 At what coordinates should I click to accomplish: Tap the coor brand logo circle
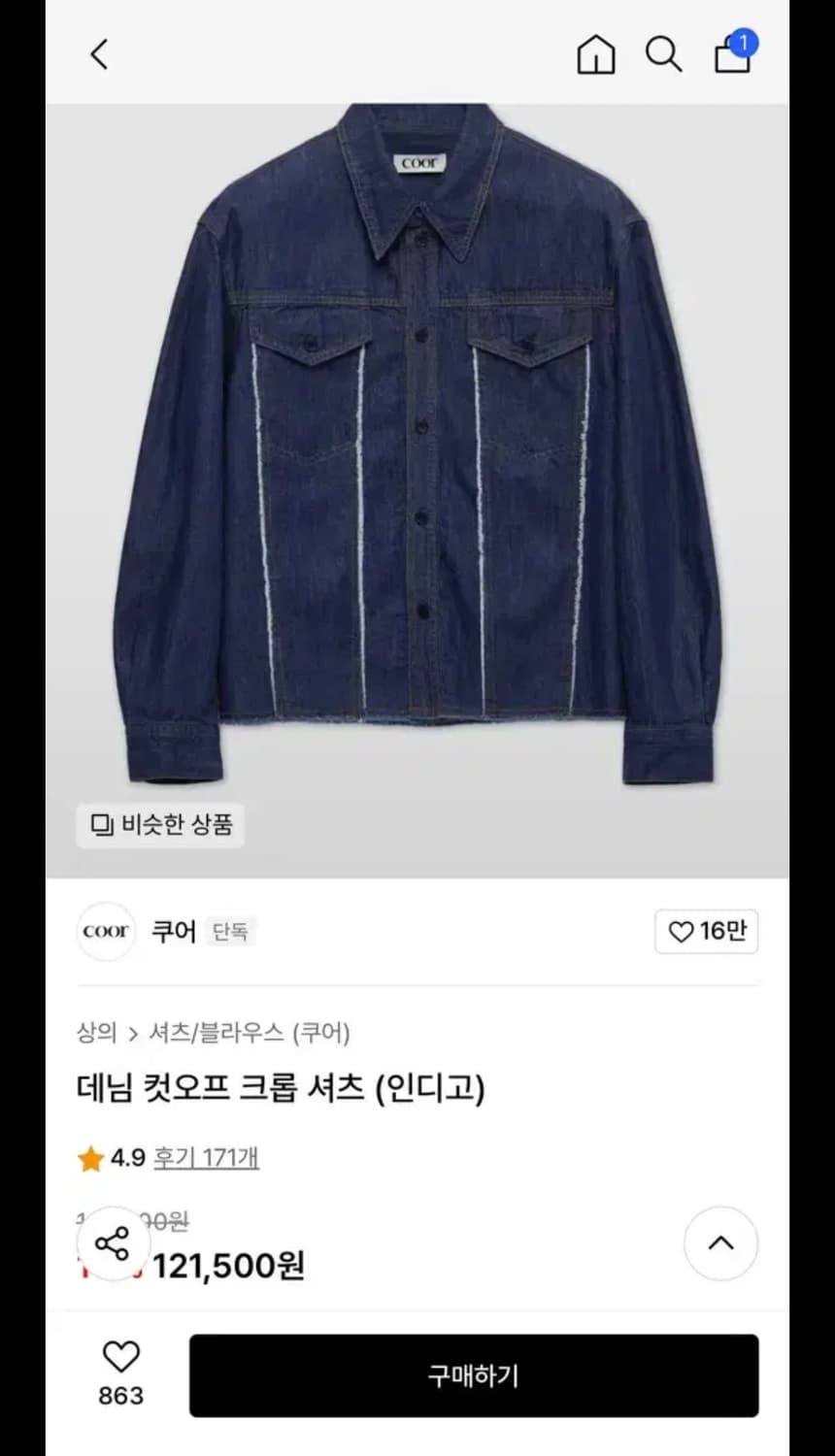coord(105,931)
